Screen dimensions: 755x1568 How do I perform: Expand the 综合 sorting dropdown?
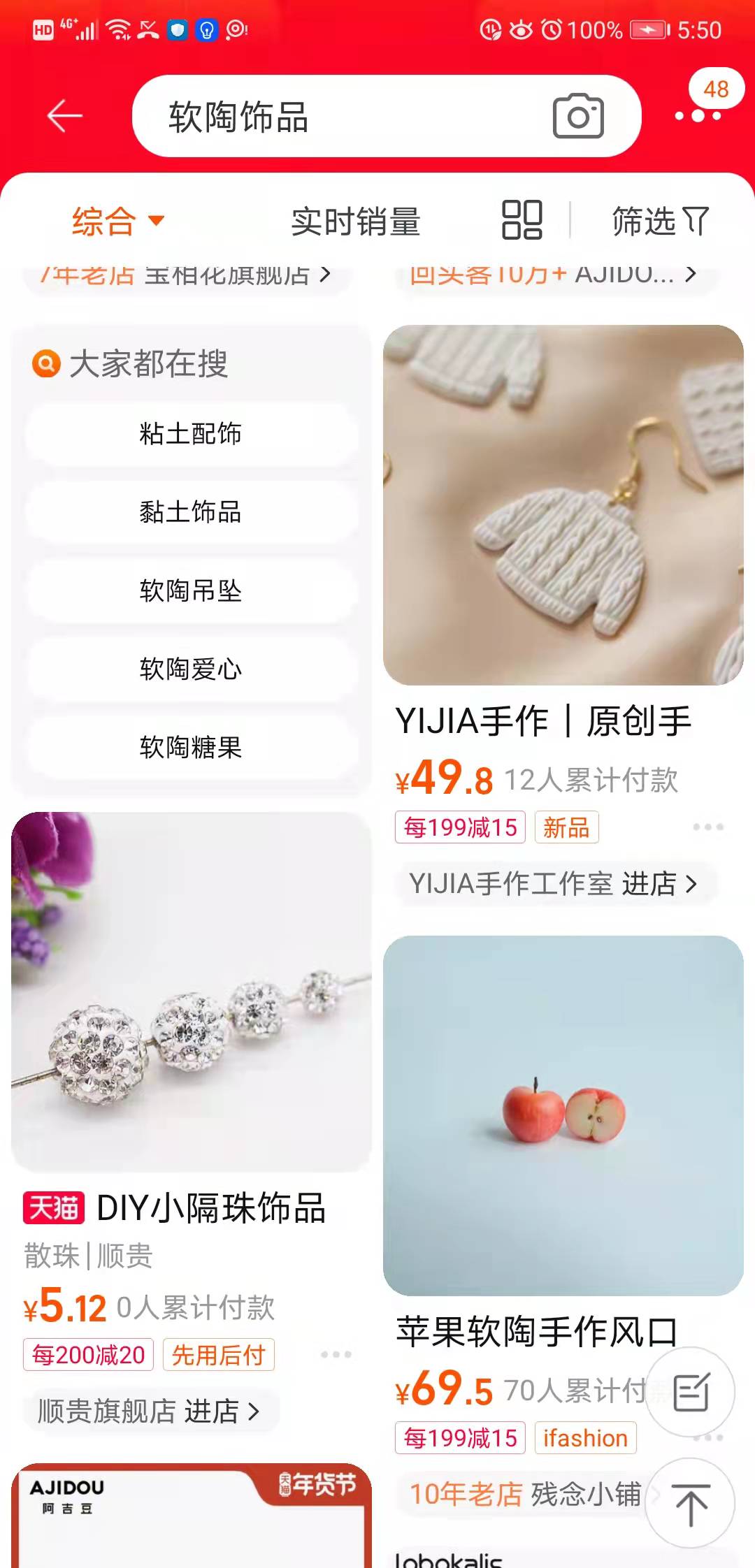tap(116, 221)
